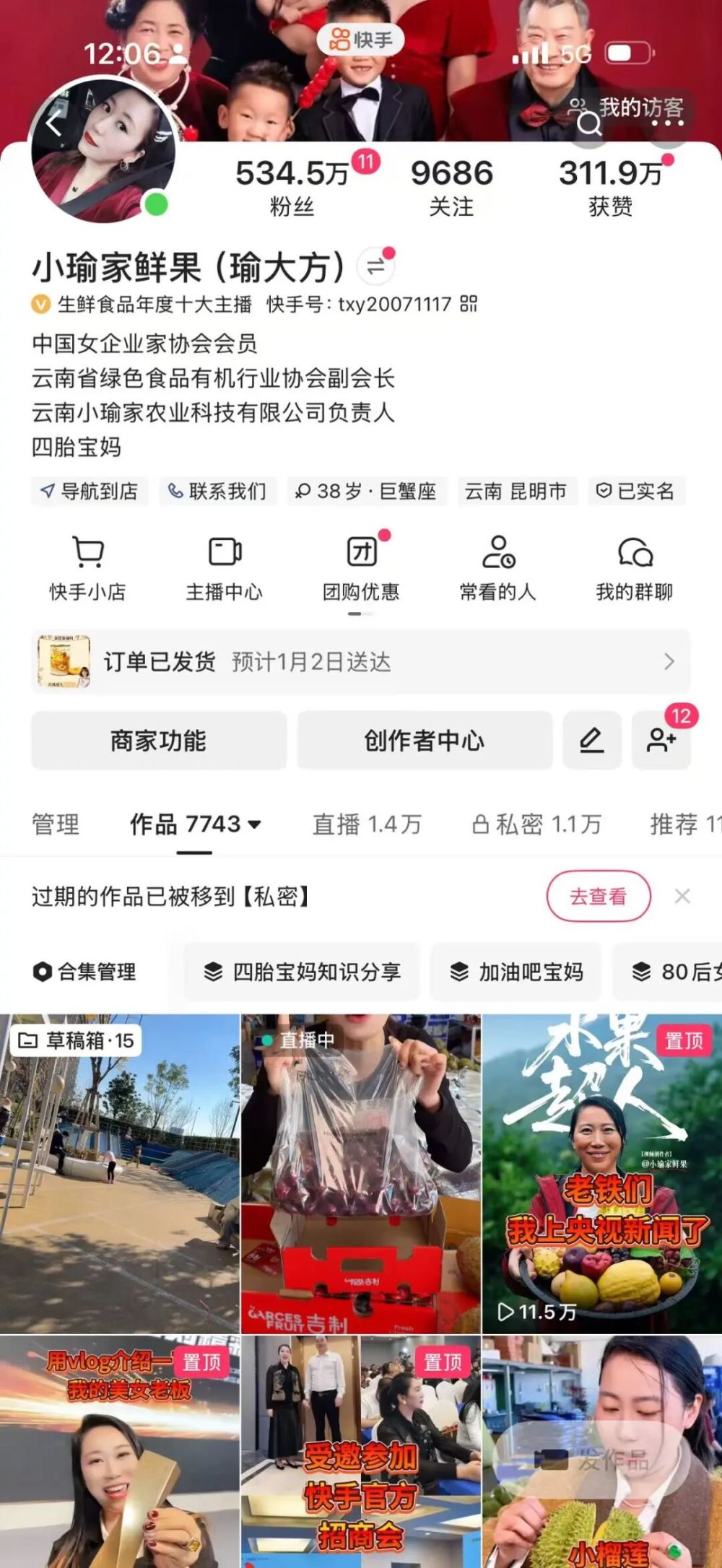
Task: Go back using the back arrow
Action: [53, 124]
